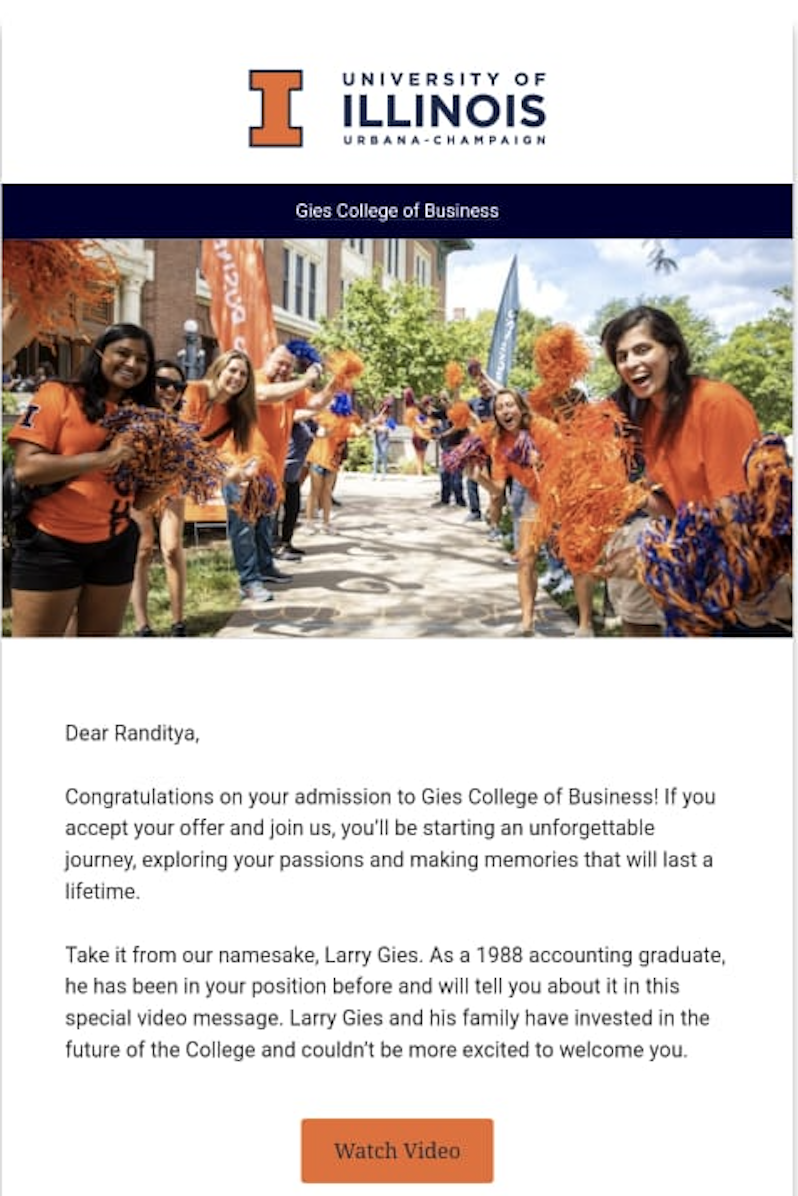This screenshot has height=1196, width=798.
Task: Open the Larry Gies video message link
Action: tap(398, 1150)
